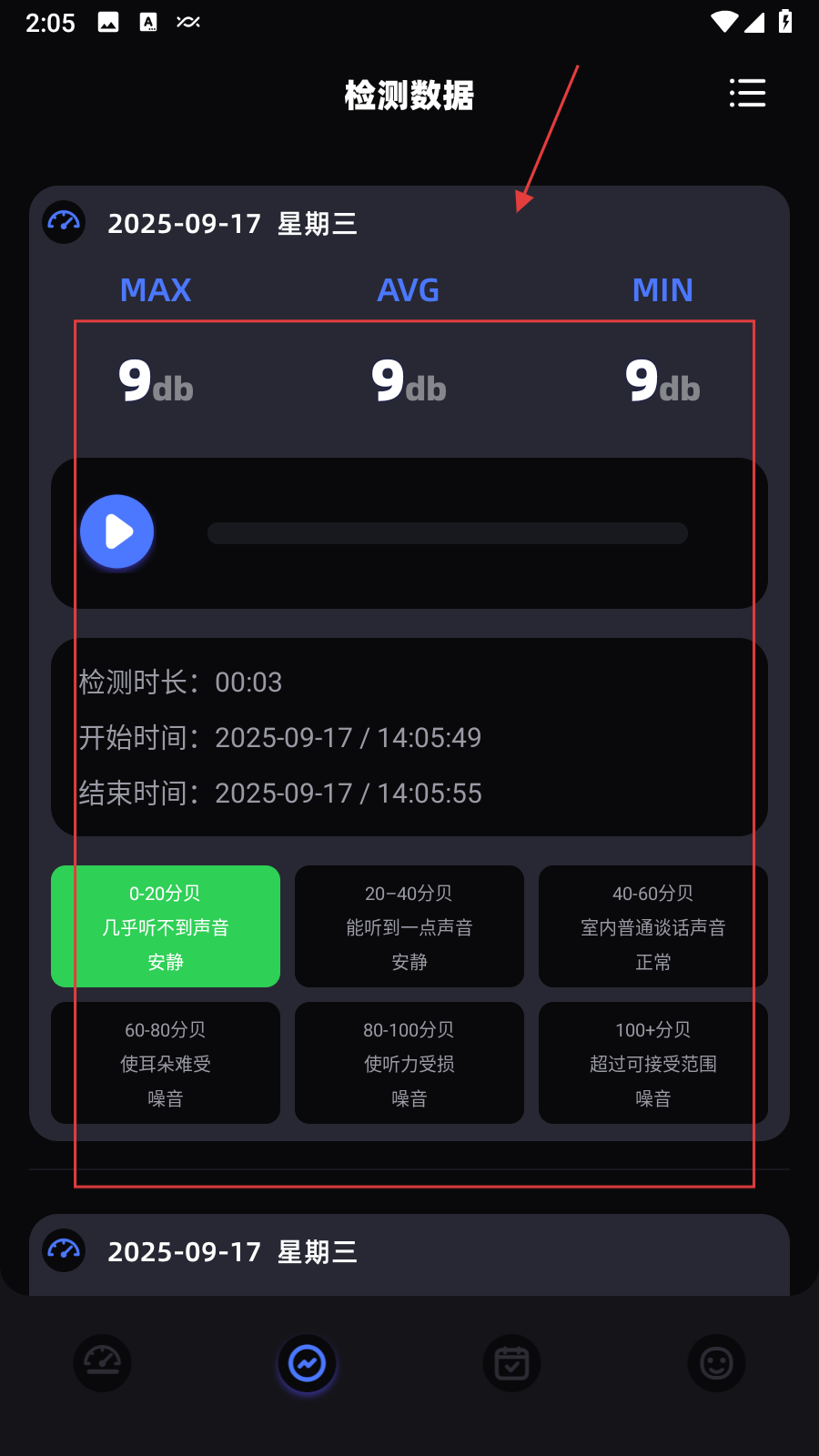
Task: Play the recorded audio clip
Action: click(117, 532)
